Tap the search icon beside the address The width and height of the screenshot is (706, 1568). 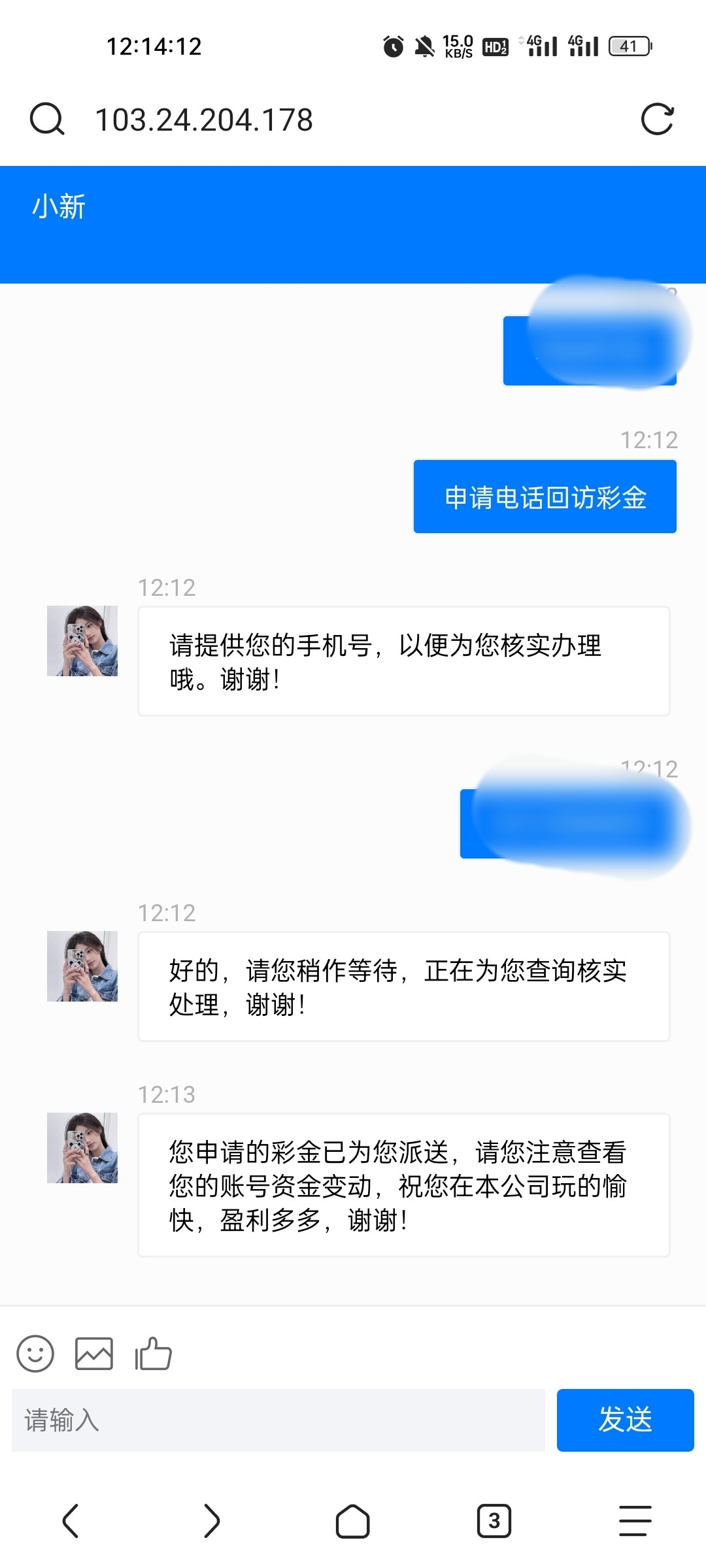(x=47, y=120)
